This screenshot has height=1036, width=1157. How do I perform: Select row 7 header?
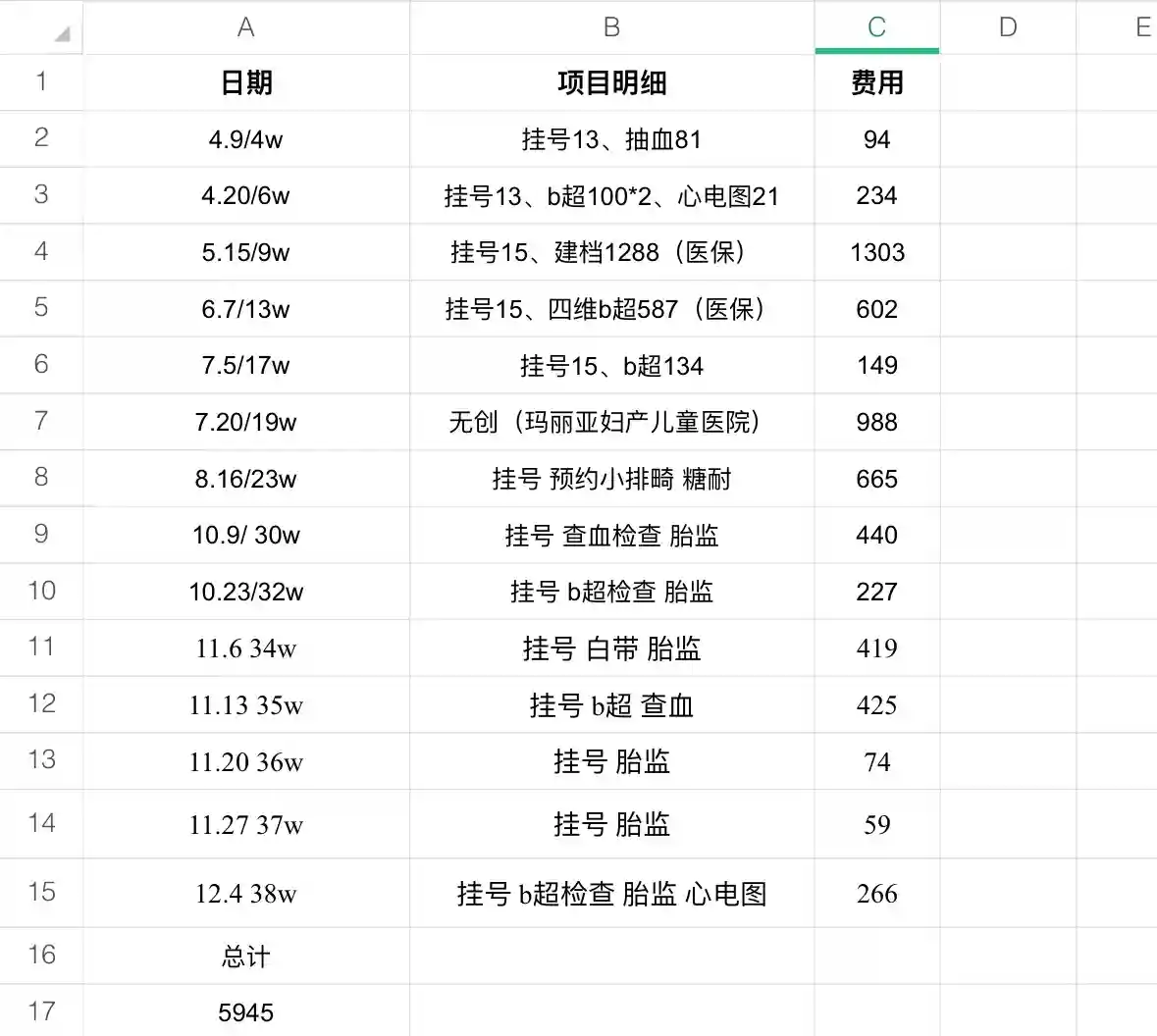(41, 422)
